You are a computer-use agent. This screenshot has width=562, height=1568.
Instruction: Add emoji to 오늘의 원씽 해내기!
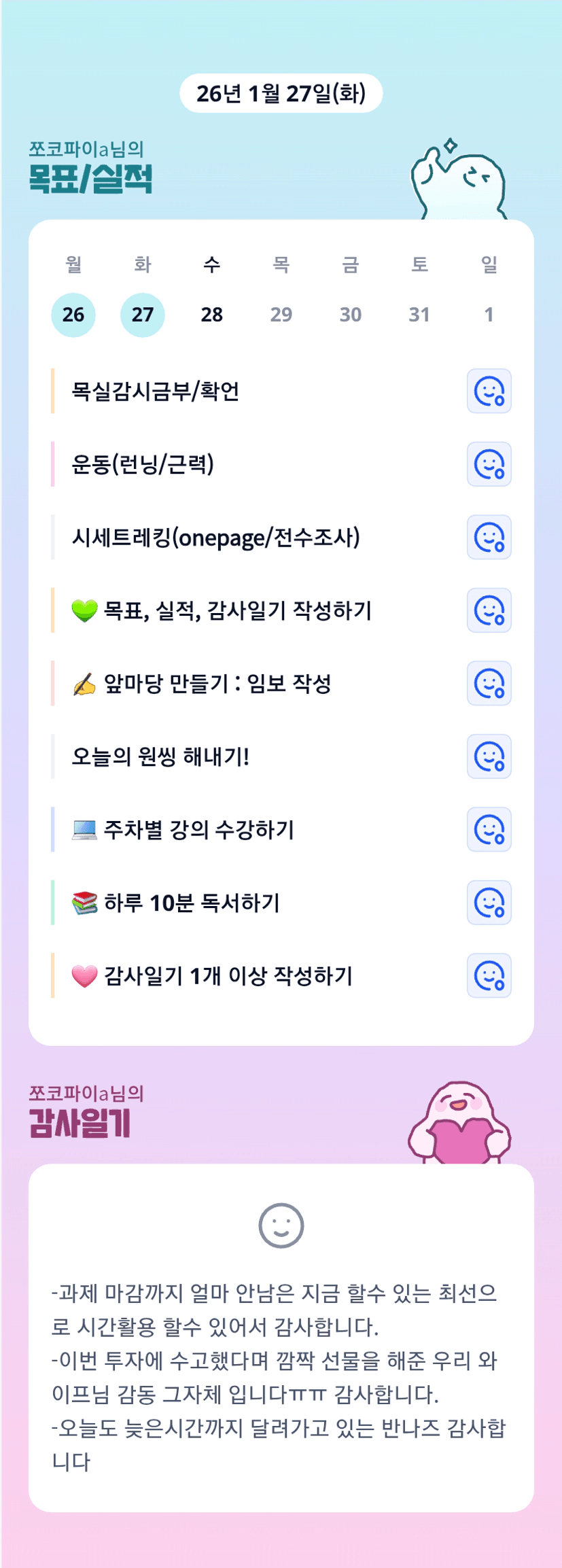click(x=489, y=756)
